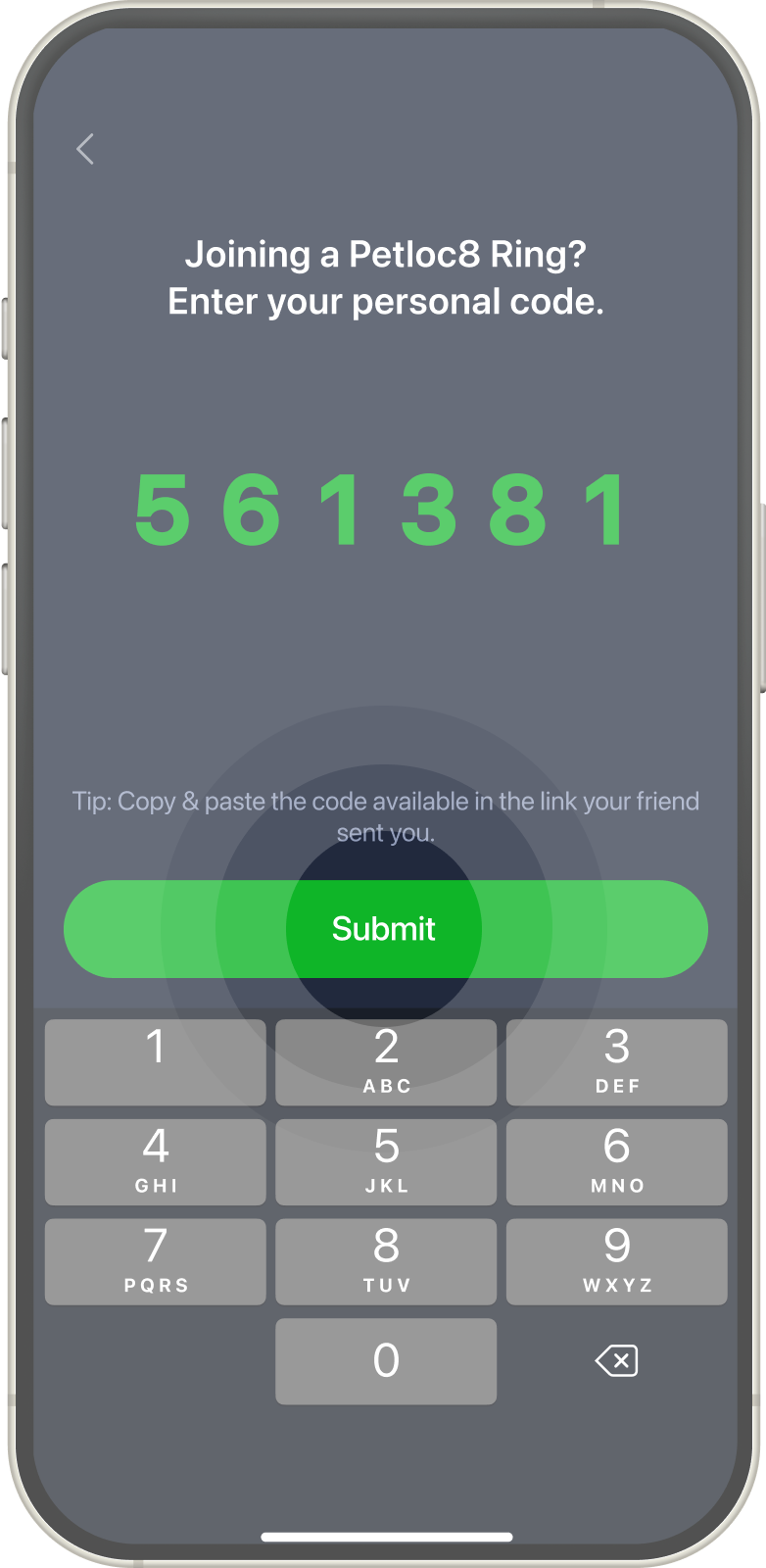Select the 561381 code field
The image size is (766, 1568).
coord(383,510)
